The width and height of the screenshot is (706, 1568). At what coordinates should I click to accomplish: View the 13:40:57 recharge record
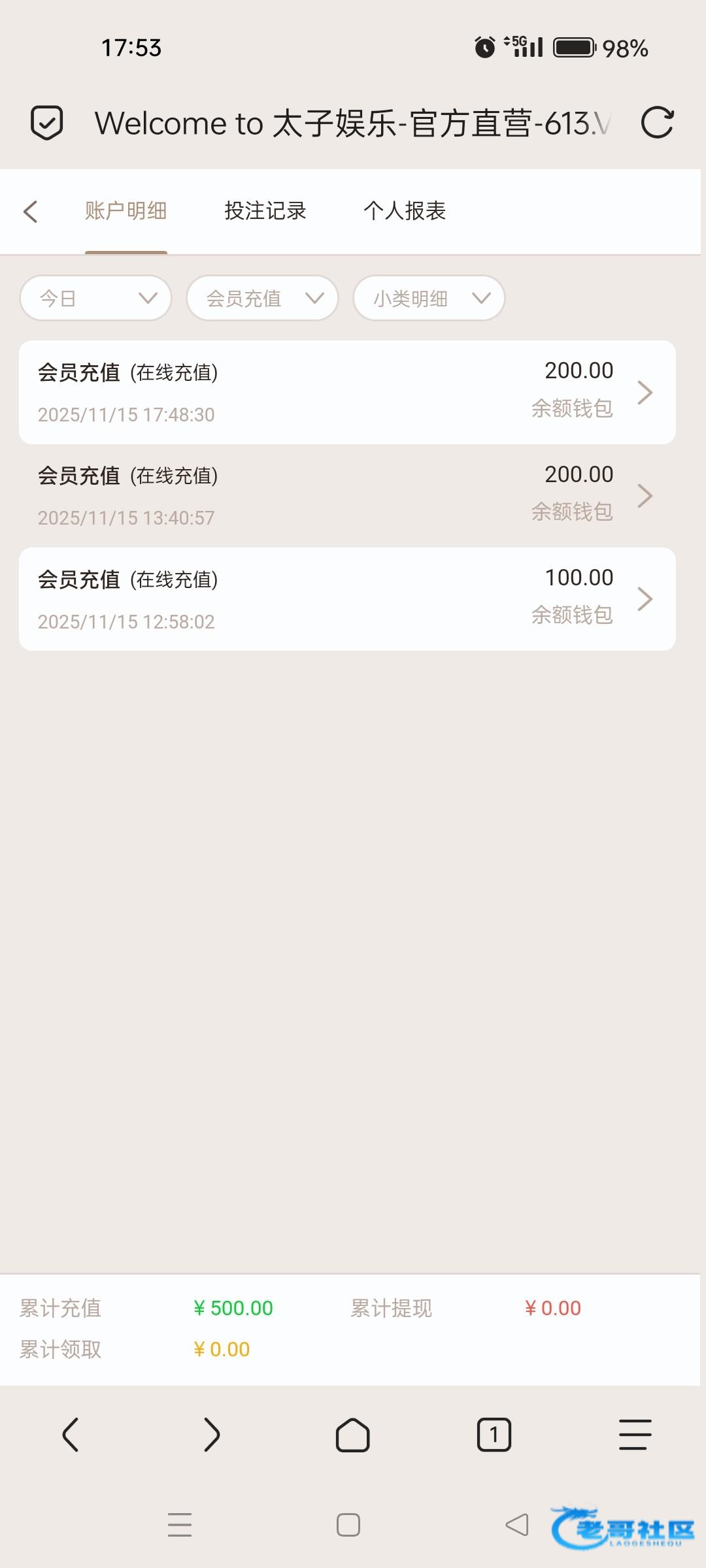(x=347, y=496)
